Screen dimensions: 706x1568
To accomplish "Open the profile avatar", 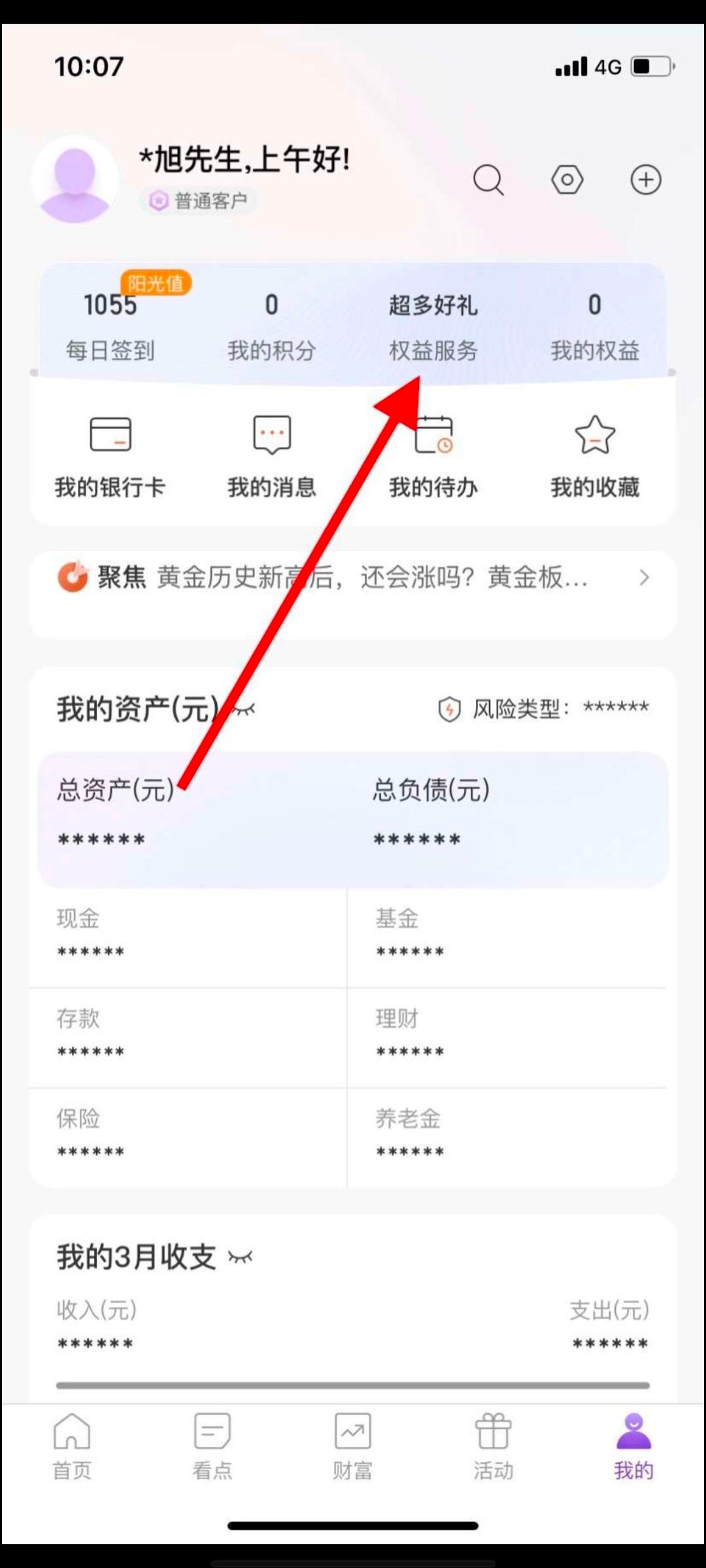I will pyautogui.click(x=75, y=181).
